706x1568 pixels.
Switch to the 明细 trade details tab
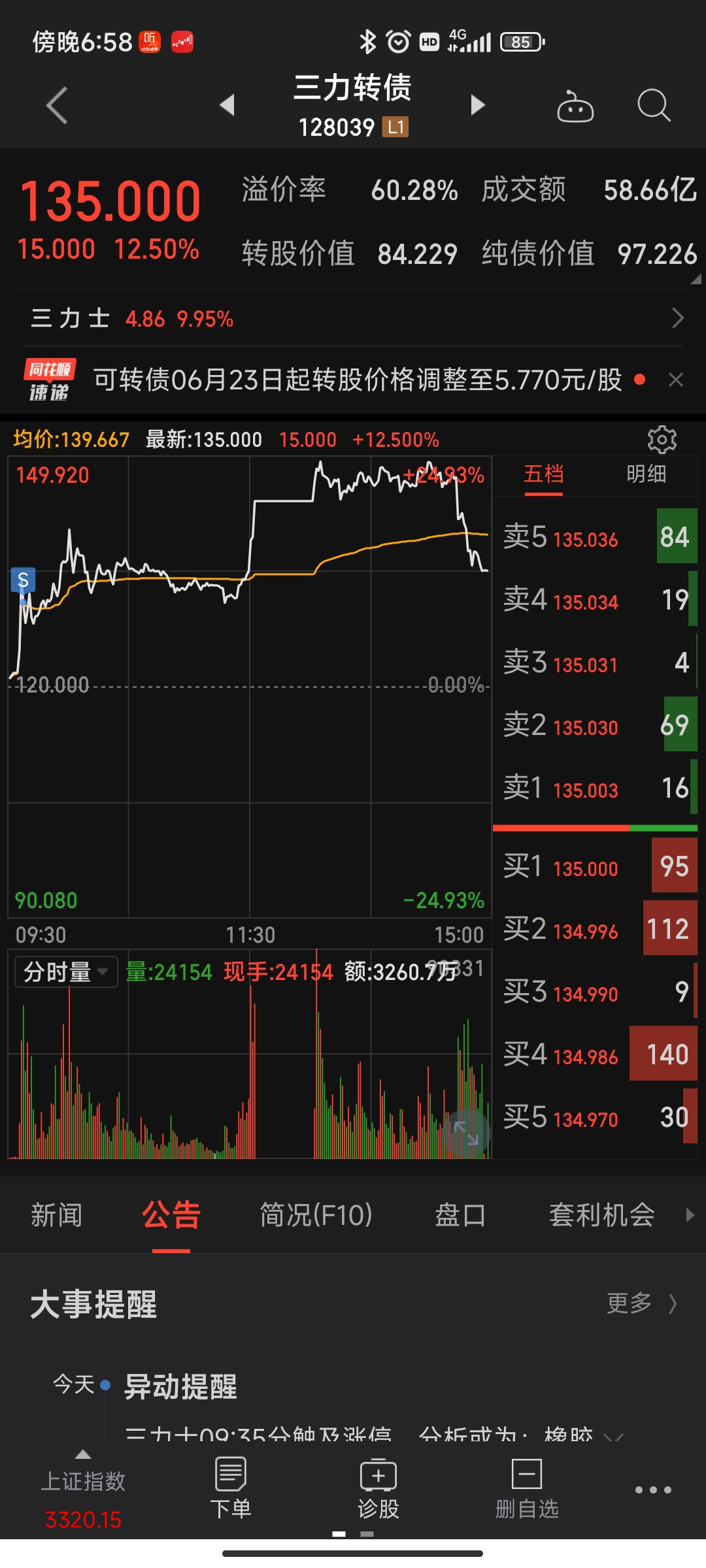tap(646, 474)
